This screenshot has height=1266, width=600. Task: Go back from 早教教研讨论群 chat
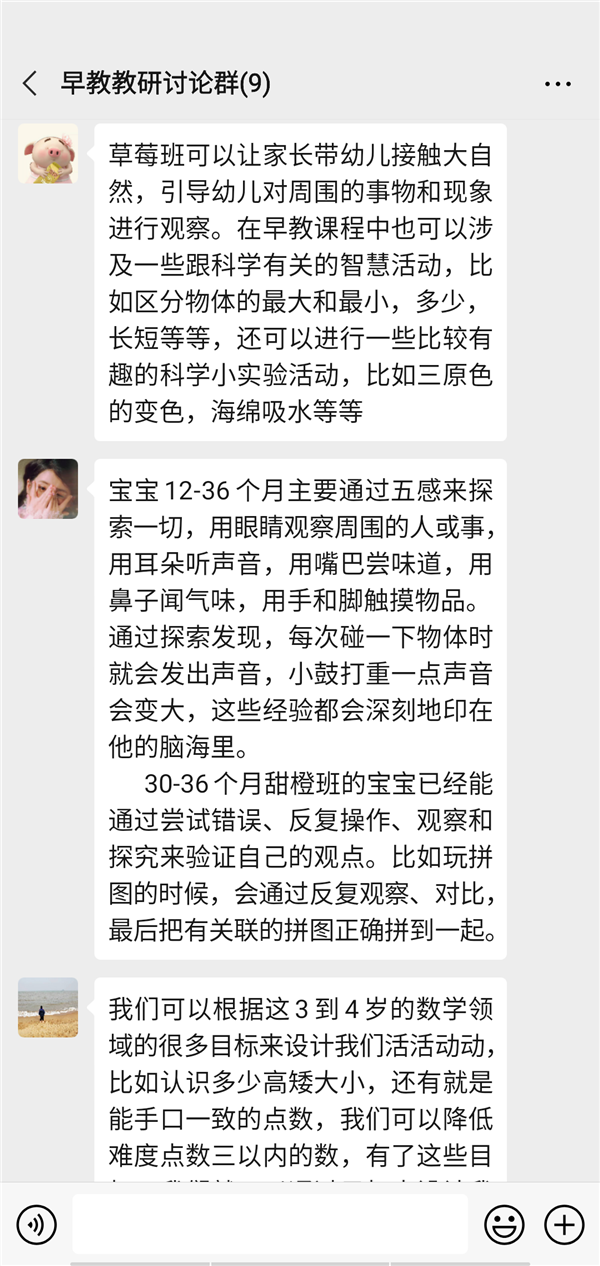click(x=30, y=83)
